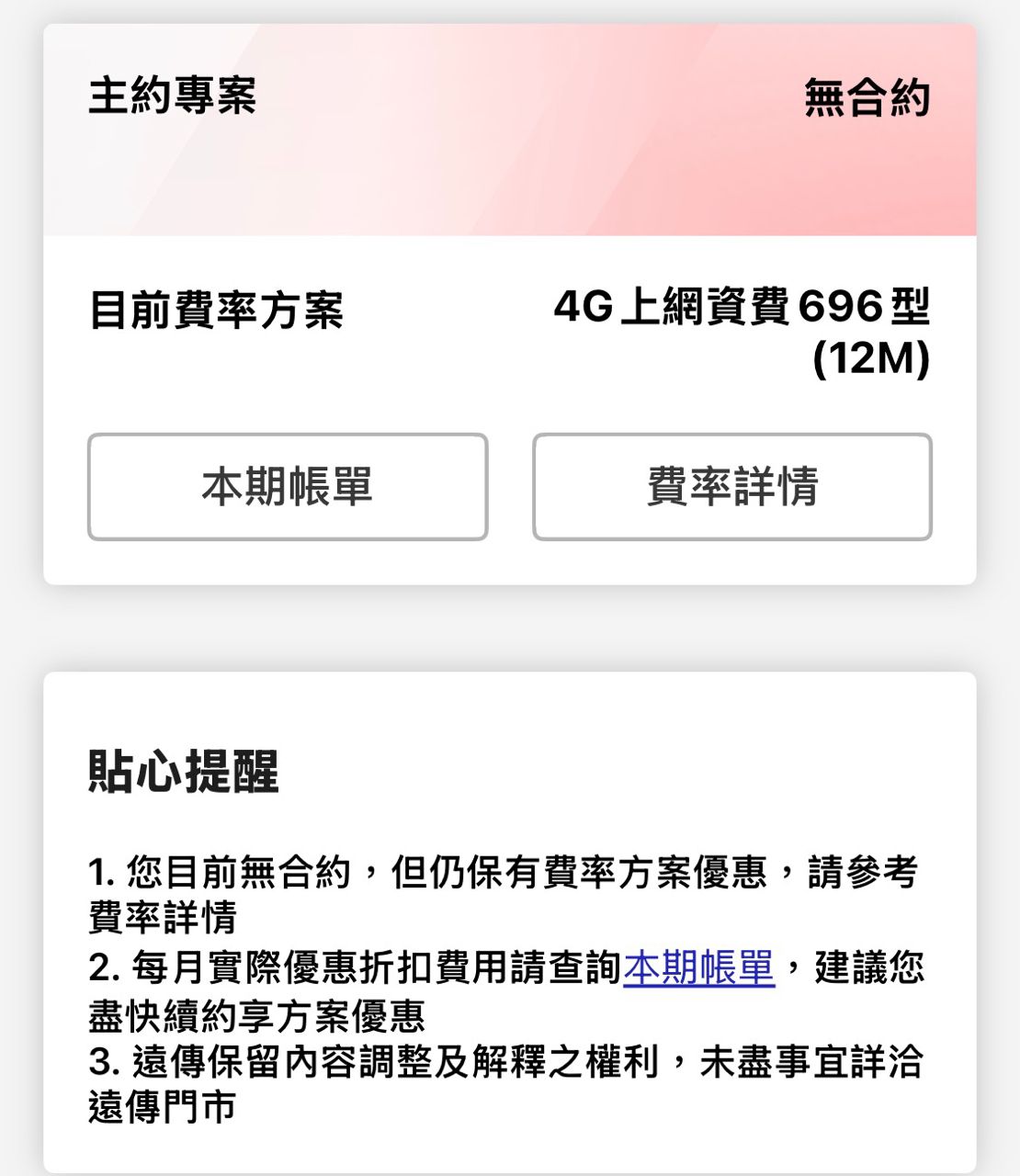View 費率詳情 for the current plan

(x=731, y=487)
